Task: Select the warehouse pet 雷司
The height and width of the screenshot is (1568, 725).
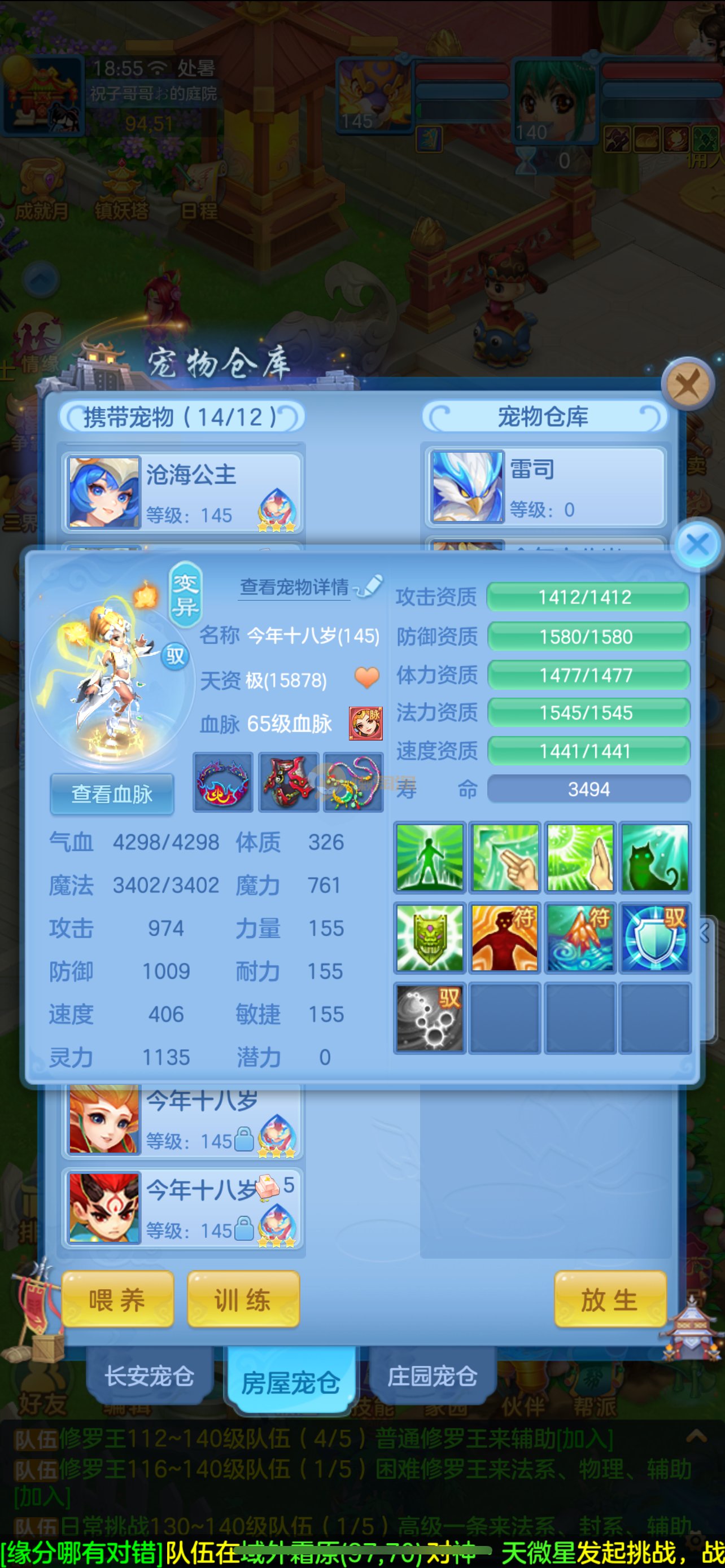Action: click(545, 488)
